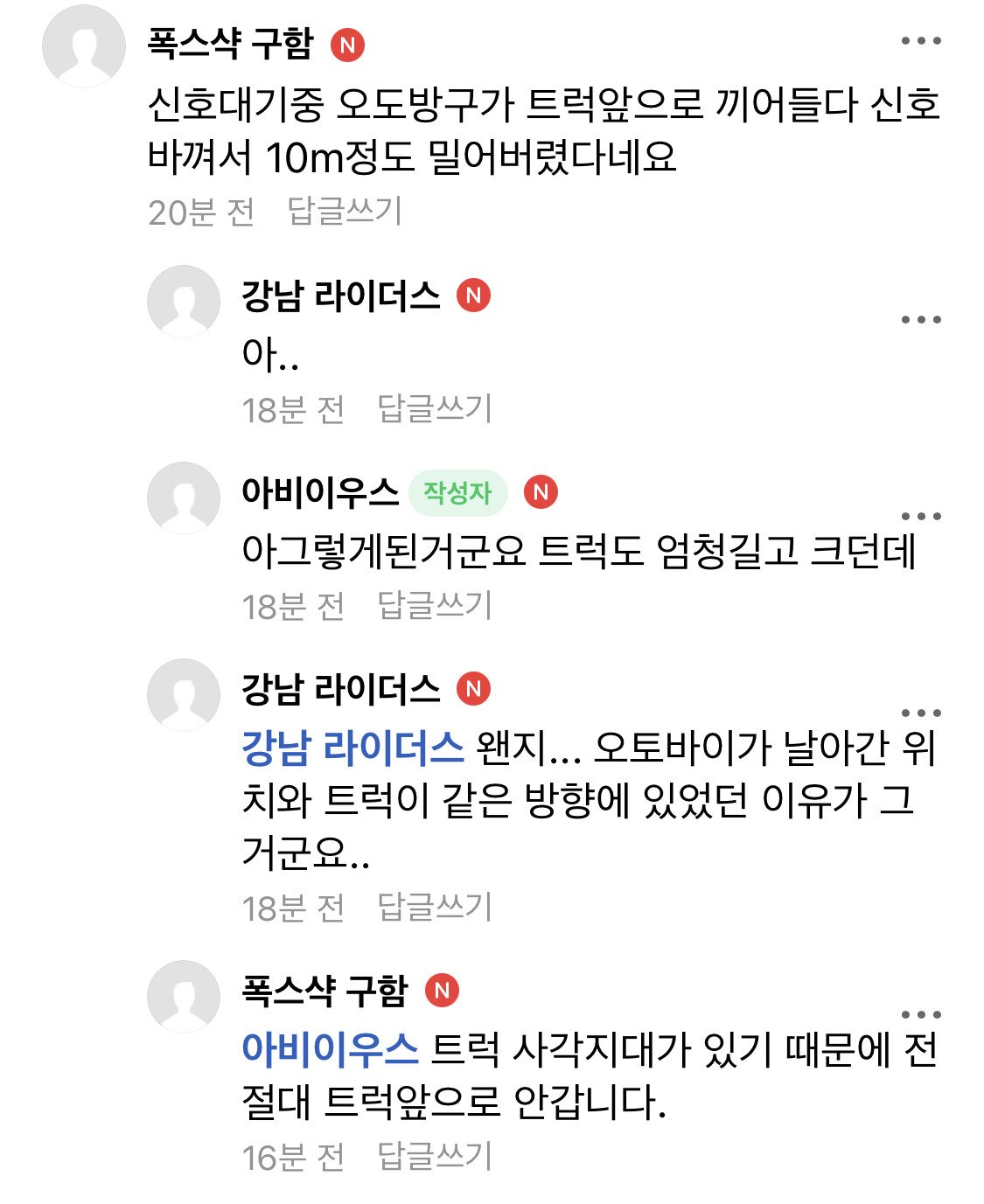Tap the blue 강남 라이더스 mention link
984x1204 pixels.
(352, 748)
